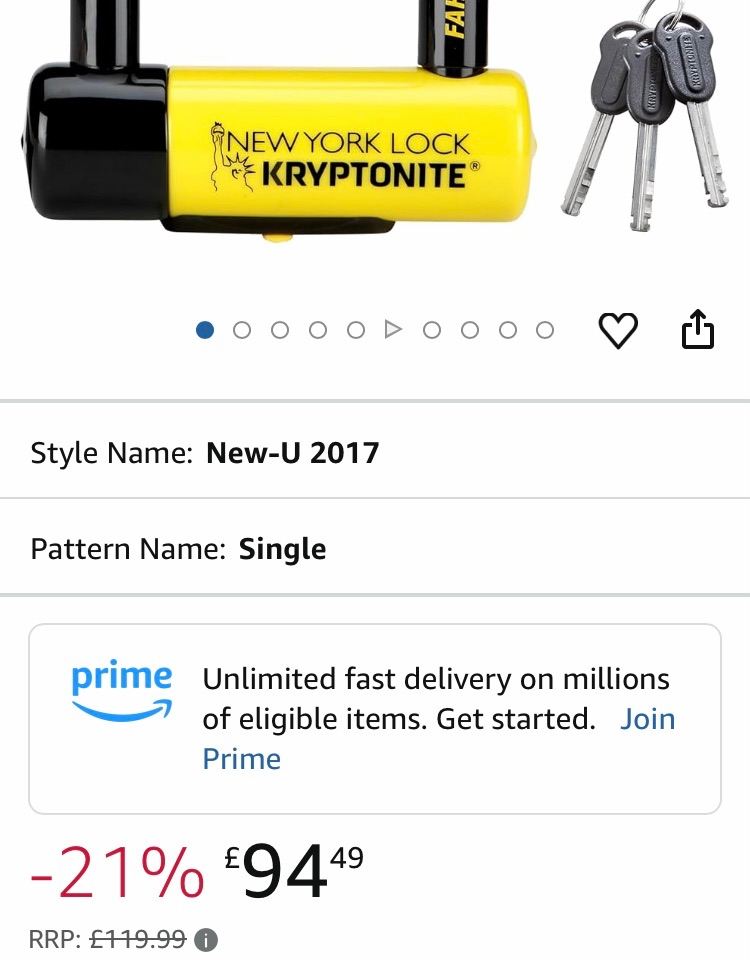Viewport: 750px width, 960px height.
Task: Jump to the product video indicator
Action: 393,329
